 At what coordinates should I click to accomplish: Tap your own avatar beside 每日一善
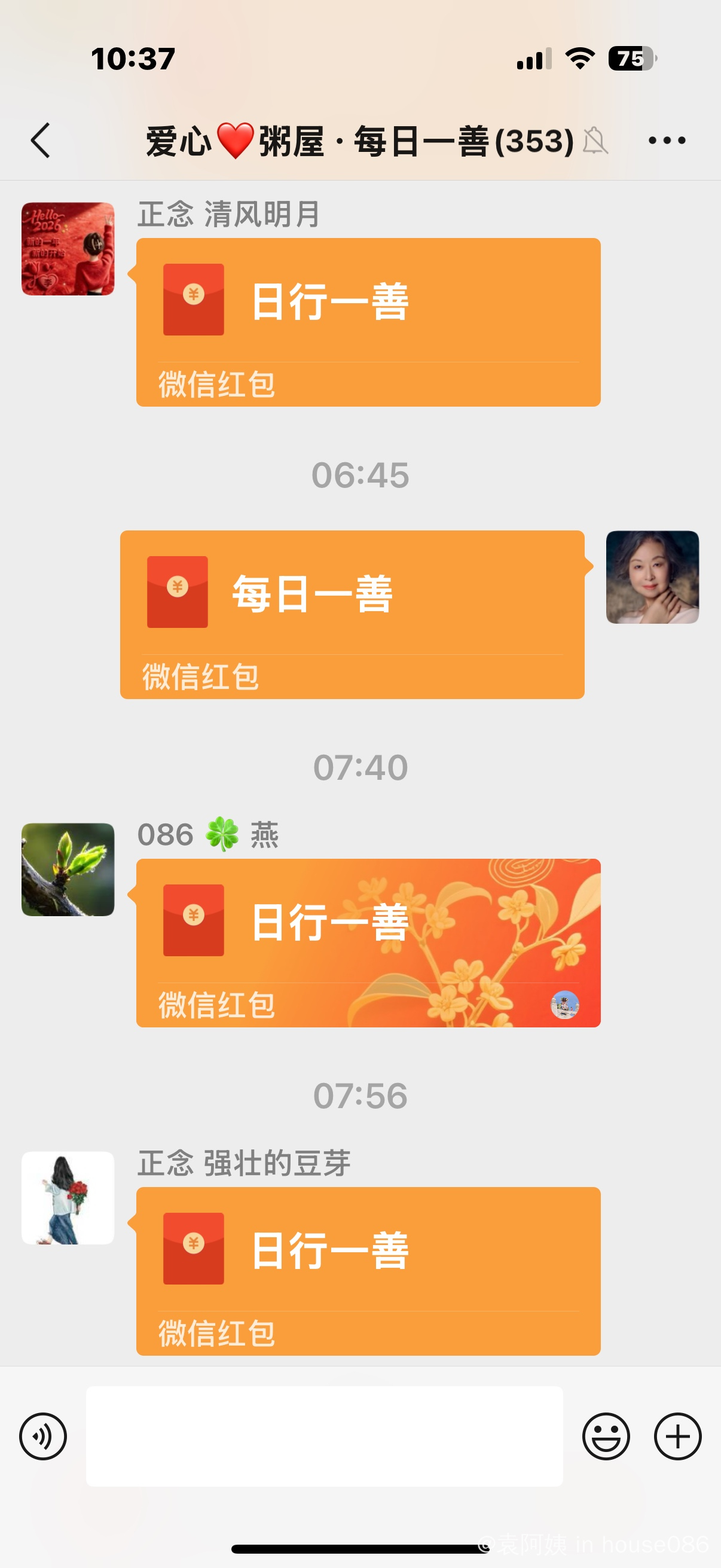tap(652, 576)
